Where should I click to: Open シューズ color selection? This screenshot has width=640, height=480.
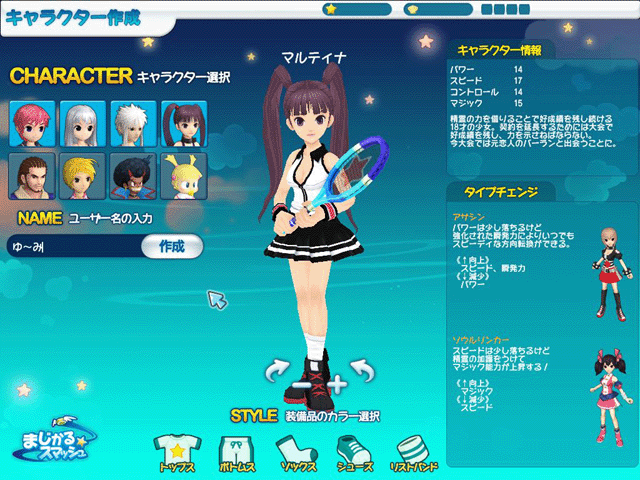[x=355, y=451]
